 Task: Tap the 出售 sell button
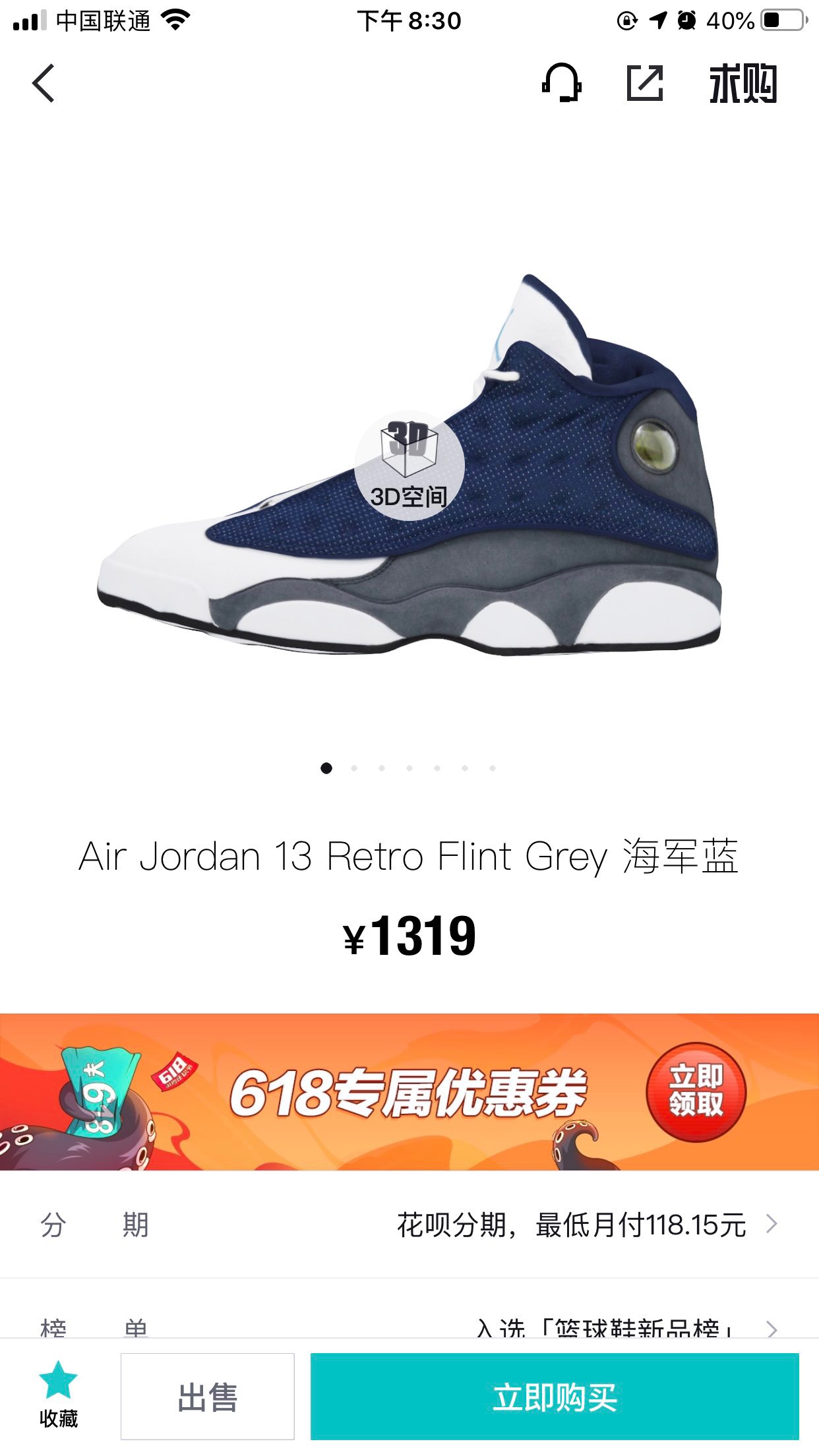[207, 1397]
